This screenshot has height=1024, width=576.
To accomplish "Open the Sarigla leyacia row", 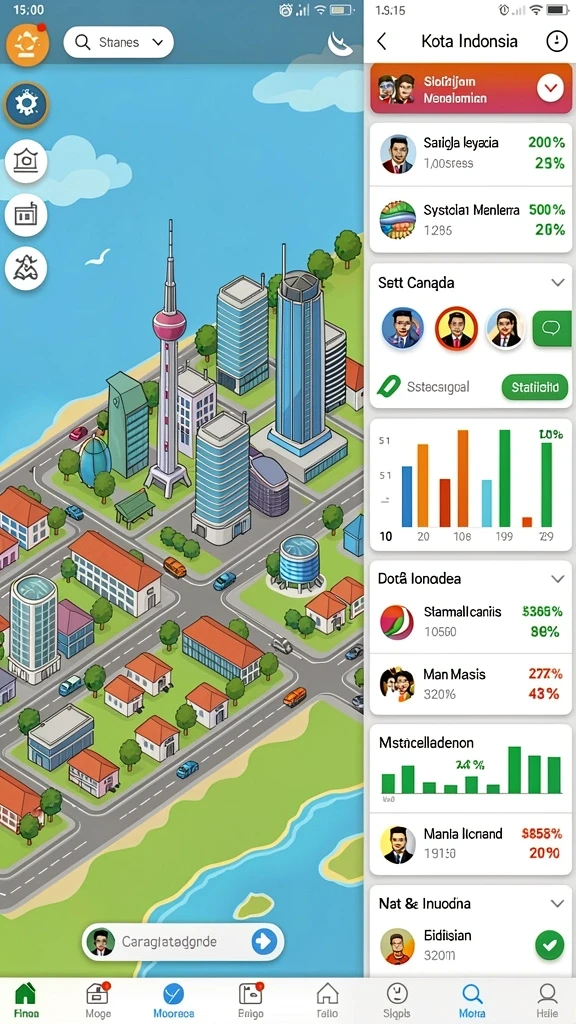I will tap(470, 153).
